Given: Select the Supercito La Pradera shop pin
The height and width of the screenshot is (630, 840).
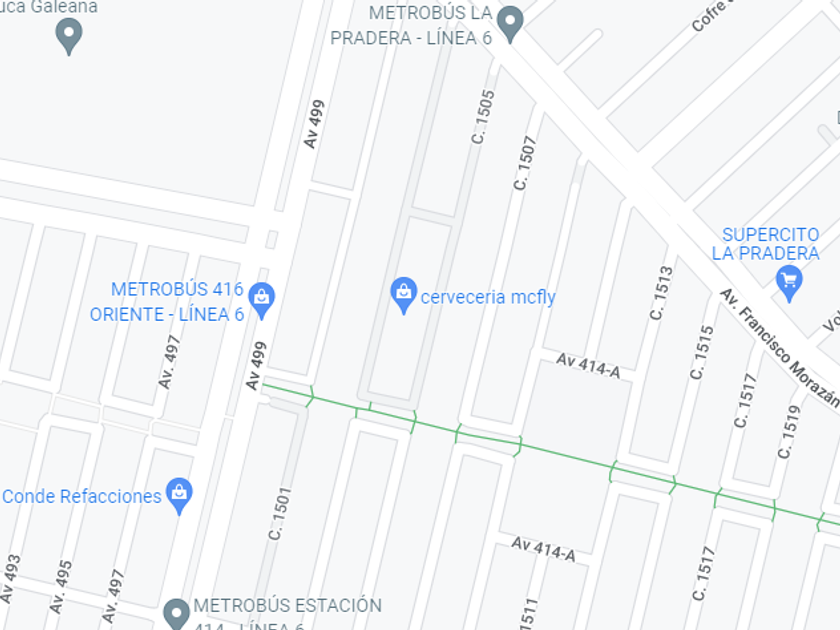Looking at the screenshot, I should [x=789, y=283].
